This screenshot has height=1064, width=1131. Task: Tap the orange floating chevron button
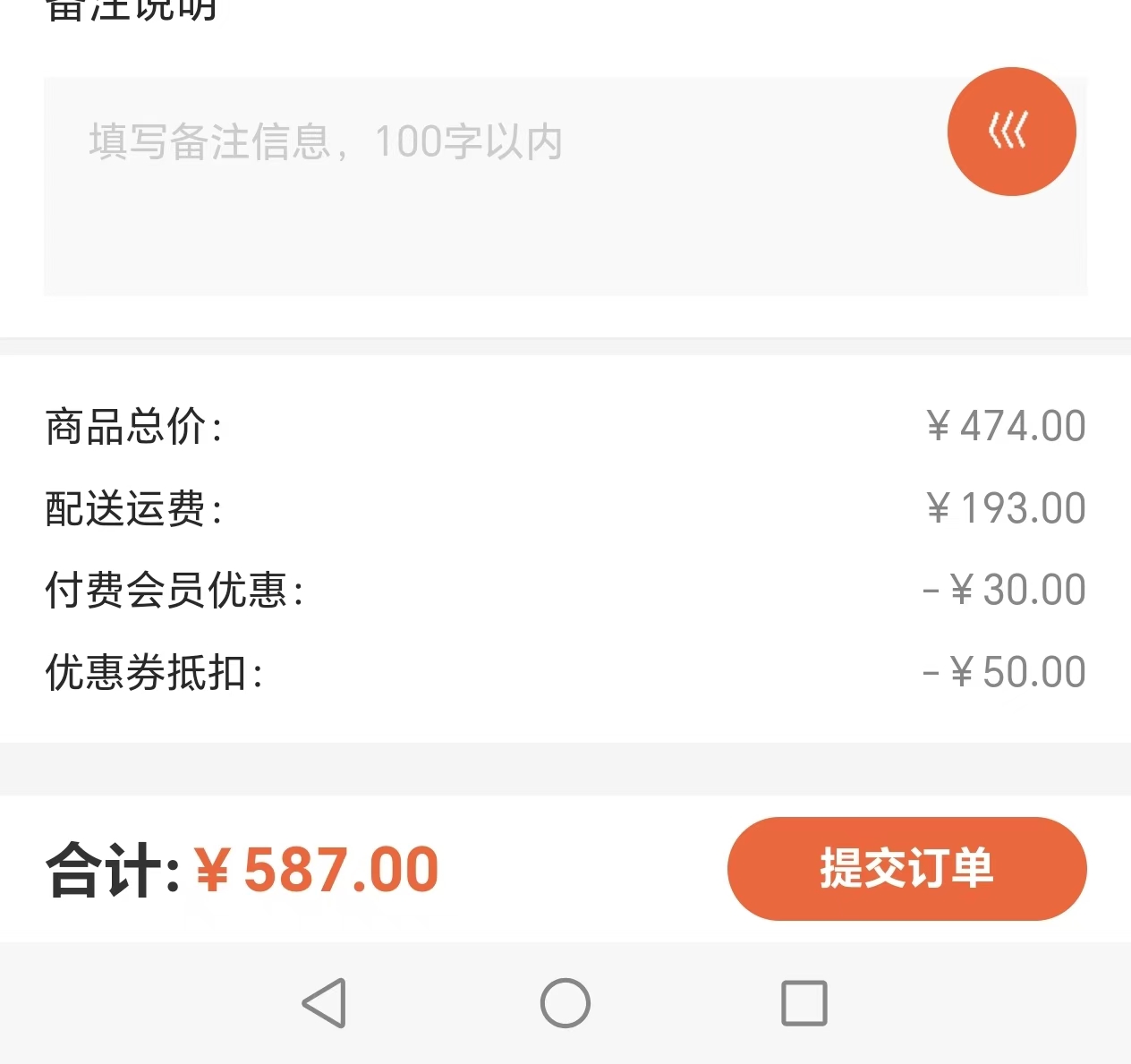[x=1011, y=132]
